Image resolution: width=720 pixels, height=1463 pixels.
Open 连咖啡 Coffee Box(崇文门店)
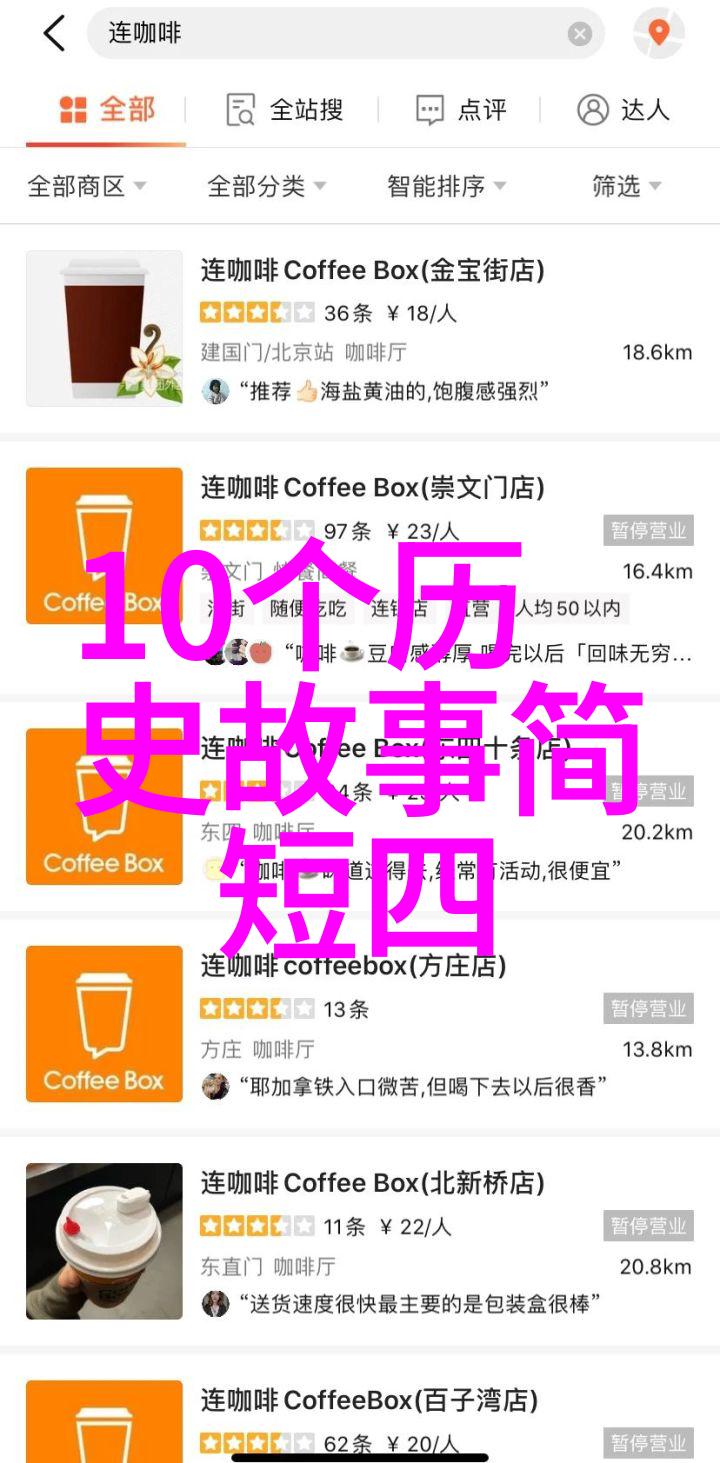point(372,488)
